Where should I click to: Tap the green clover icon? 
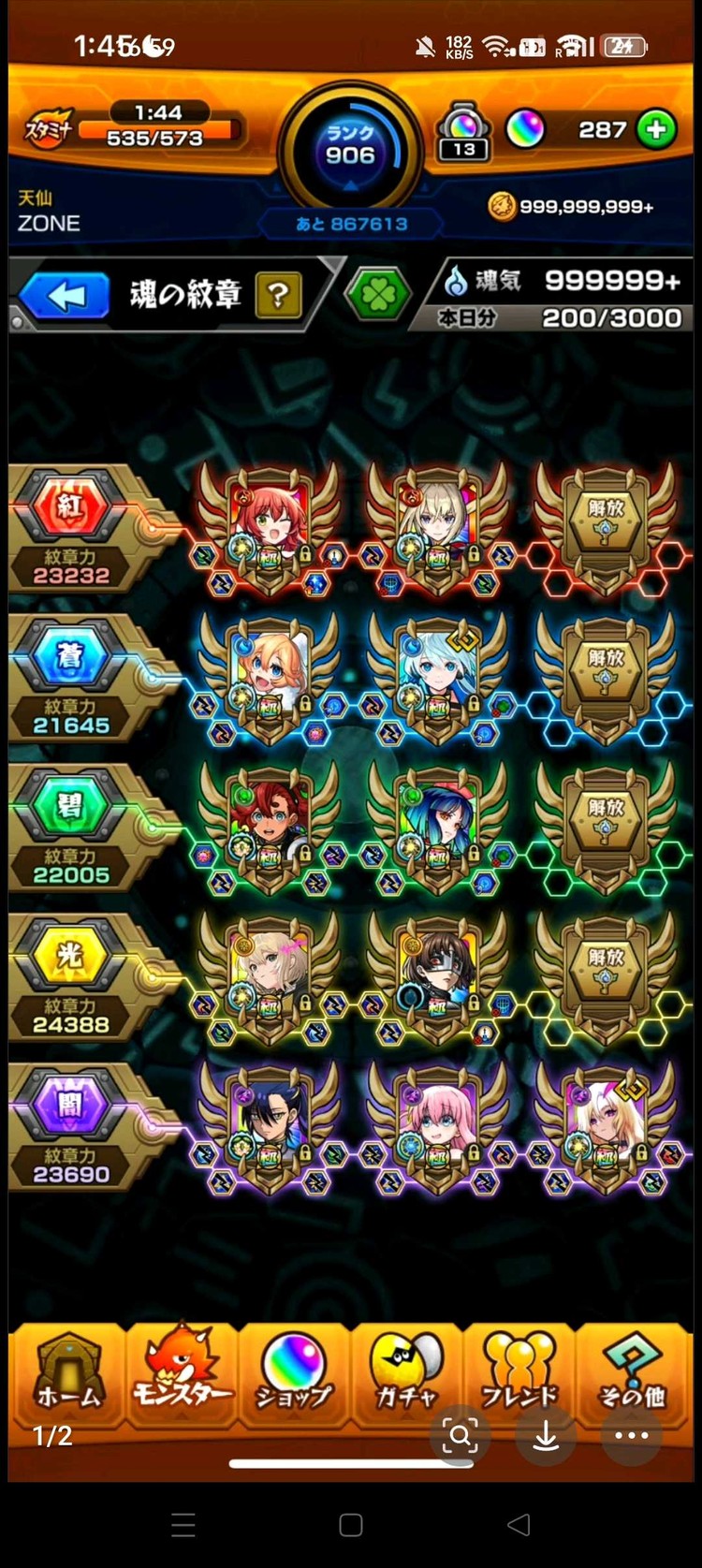377,296
